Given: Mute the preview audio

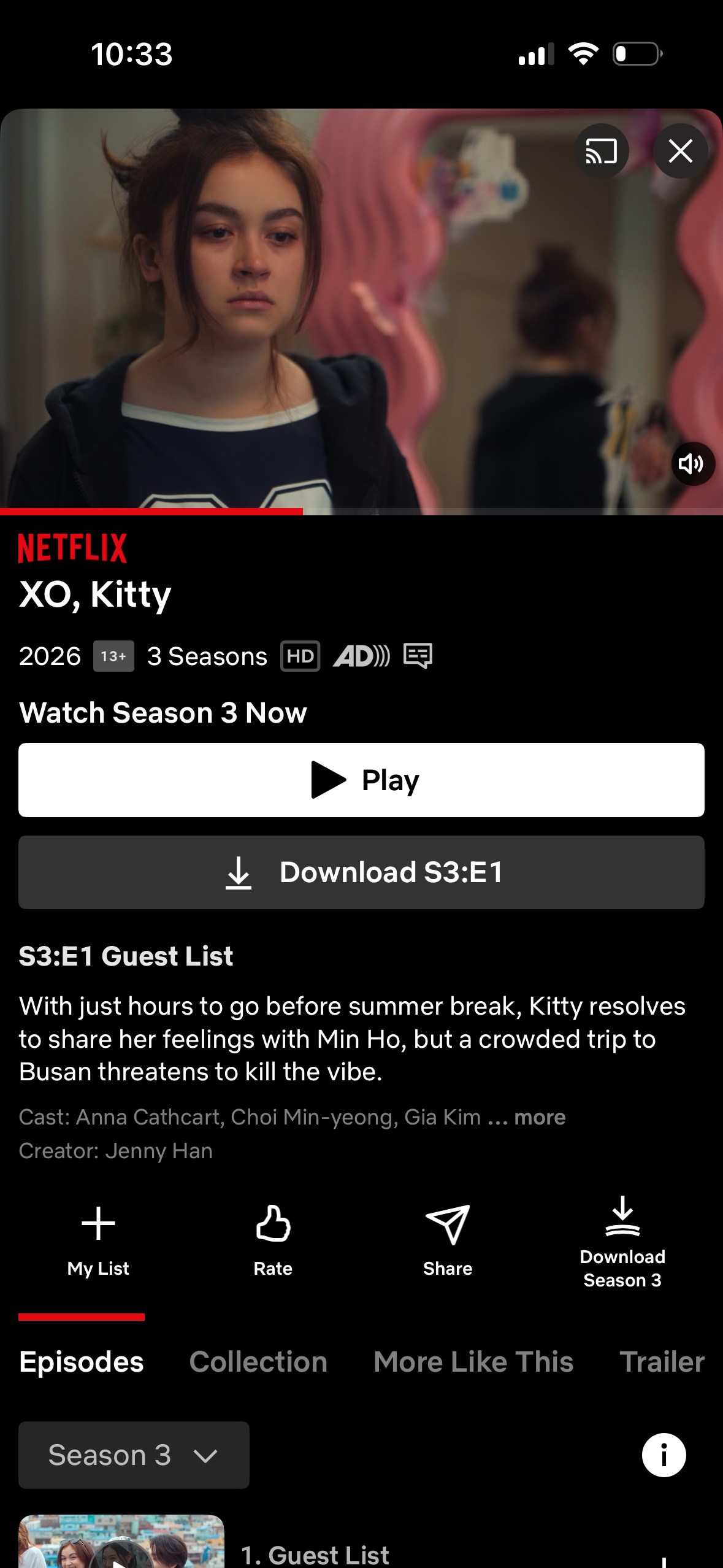Looking at the screenshot, I should click(x=692, y=464).
